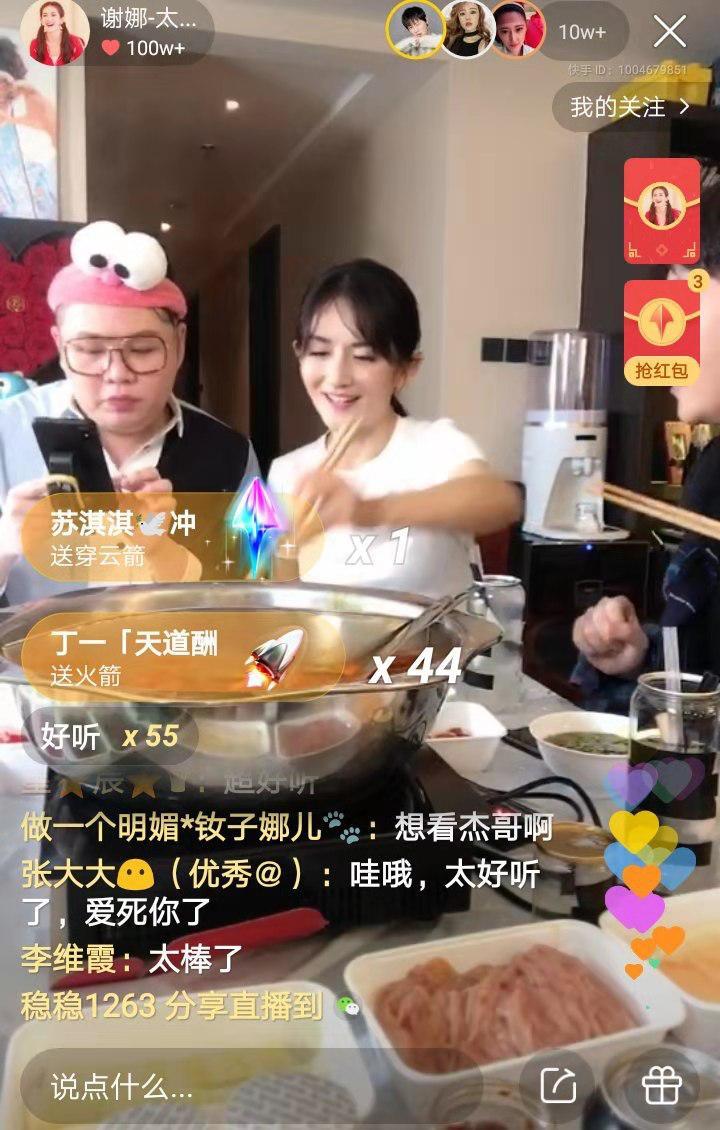Share this live stream
The image size is (720, 1130).
click(x=557, y=1085)
